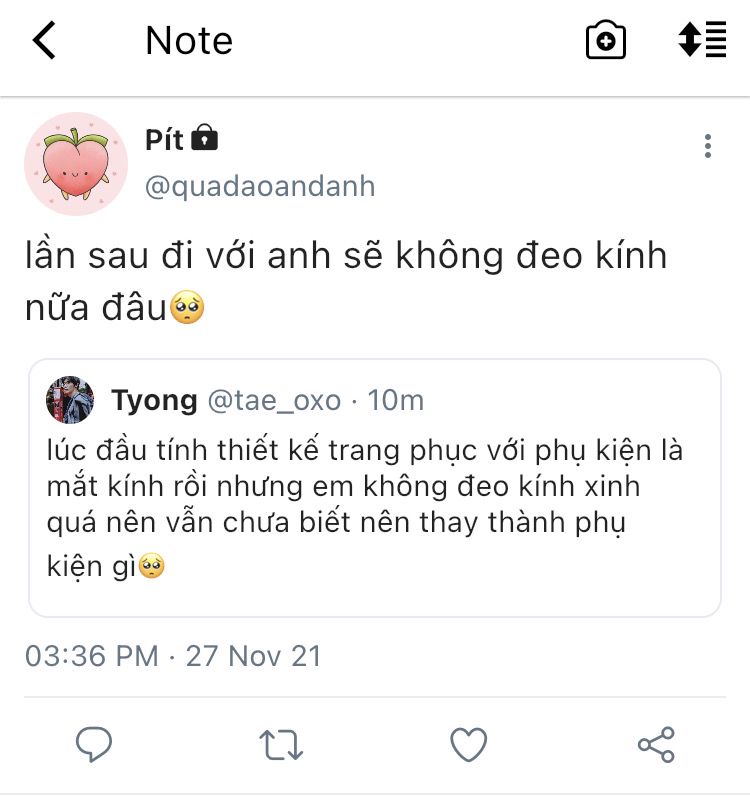The image size is (750, 796).
Task: Open the three-dot menu on Pít's tweet
Action: 707,146
